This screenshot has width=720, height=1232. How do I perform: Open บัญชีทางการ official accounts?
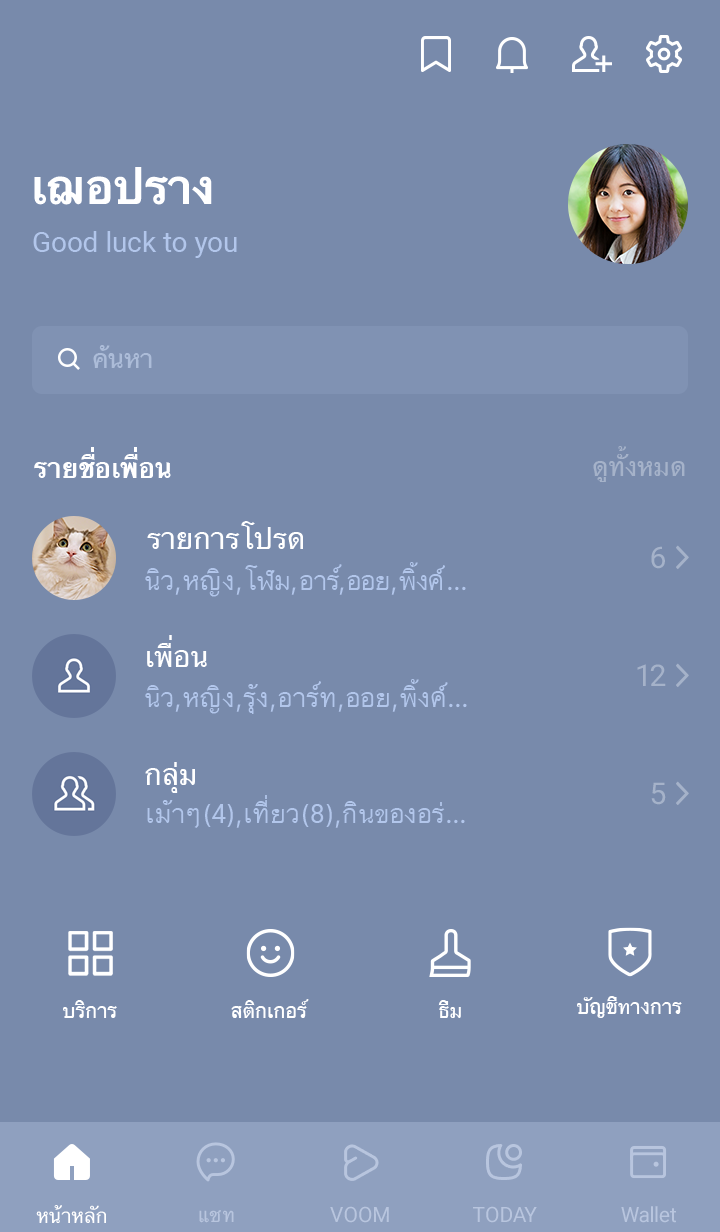630,972
